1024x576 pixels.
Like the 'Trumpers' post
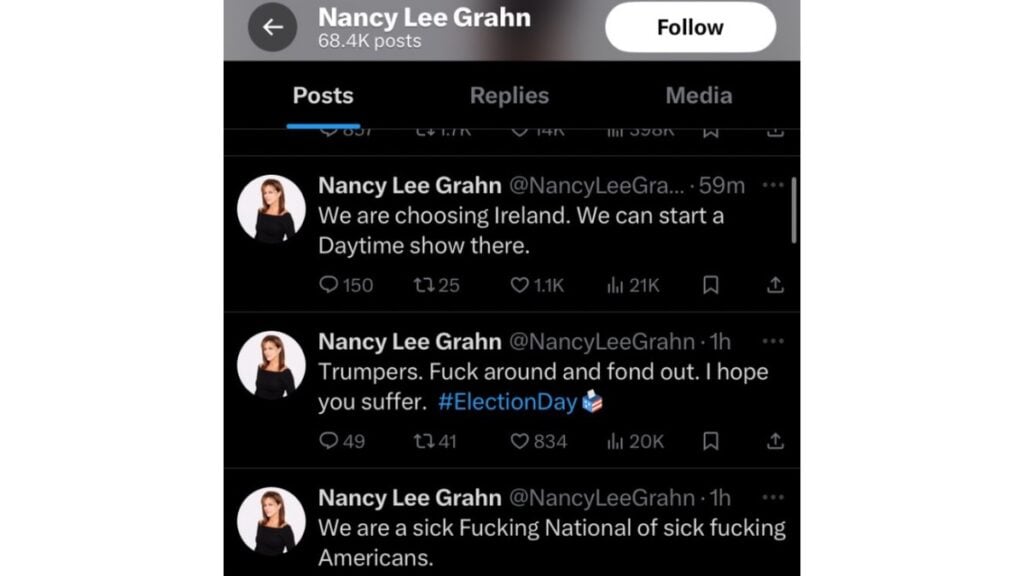coord(519,441)
